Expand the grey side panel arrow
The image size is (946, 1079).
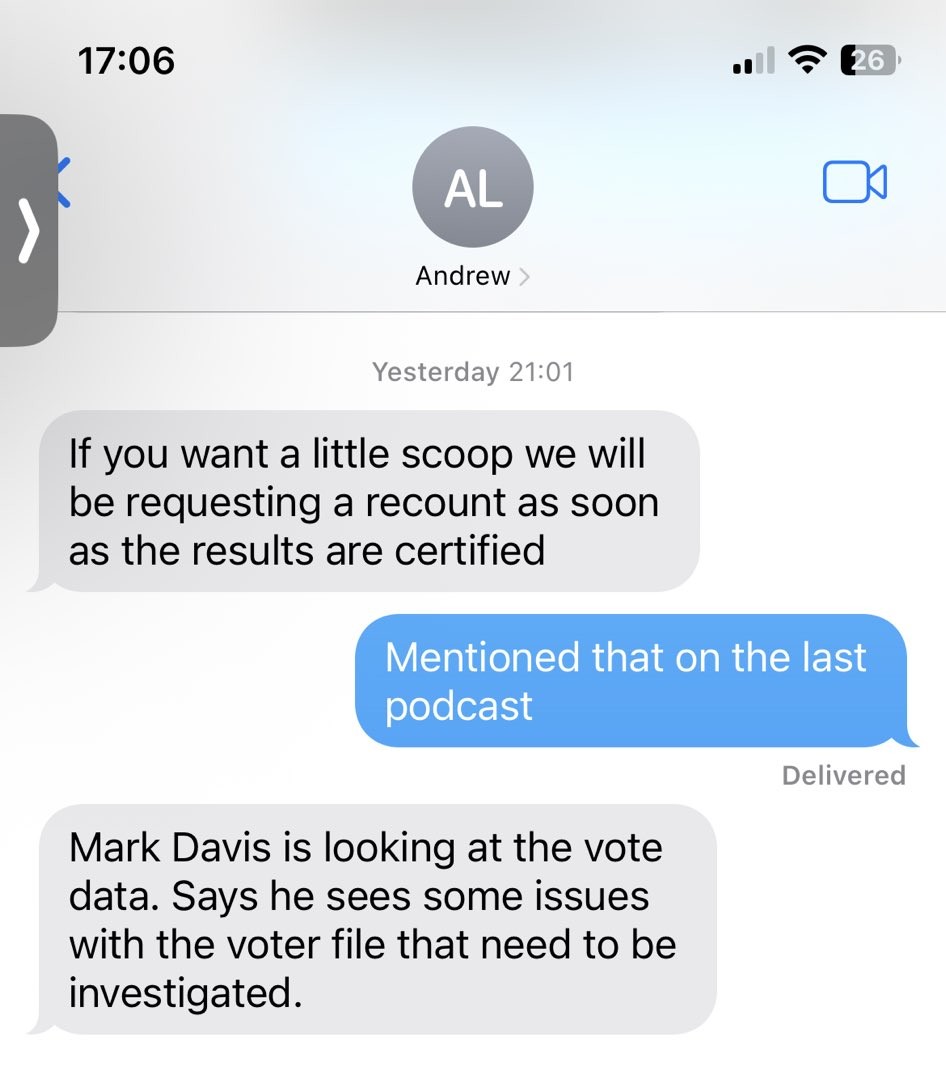pyautogui.click(x=29, y=231)
